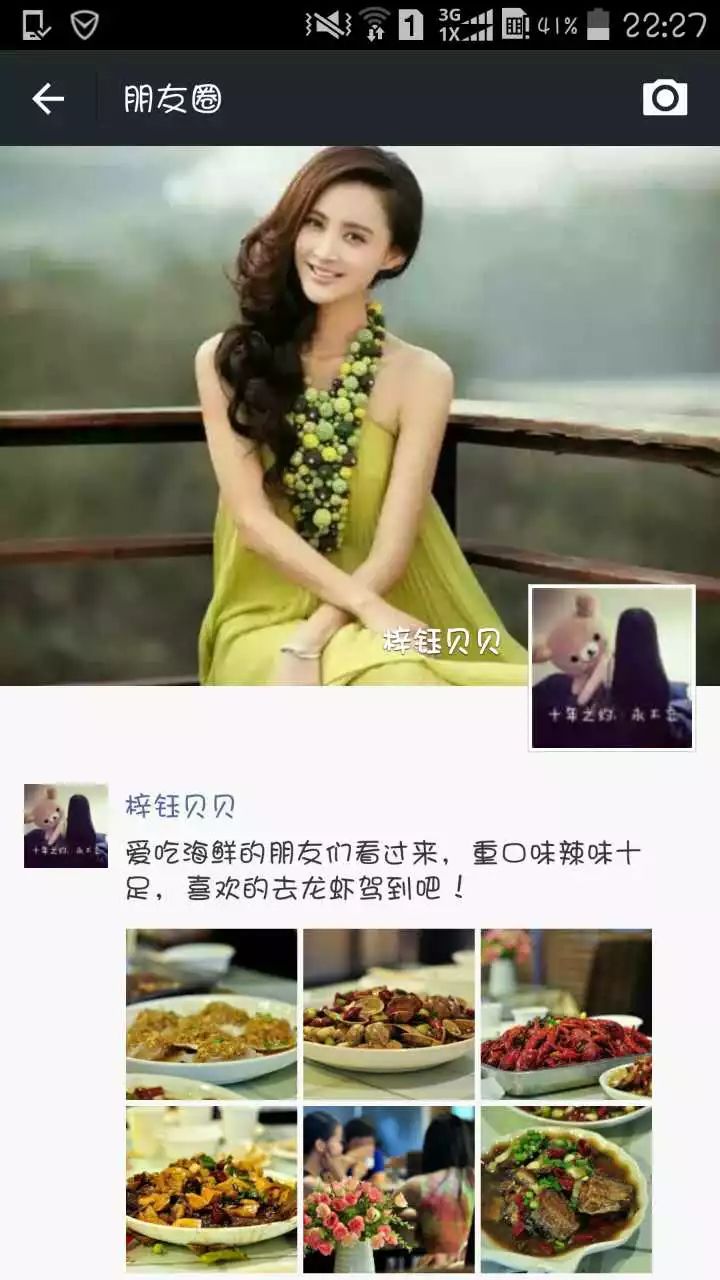The height and width of the screenshot is (1280, 720).
Task: View the first food photo in the post
Action: tap(212, 1014)
